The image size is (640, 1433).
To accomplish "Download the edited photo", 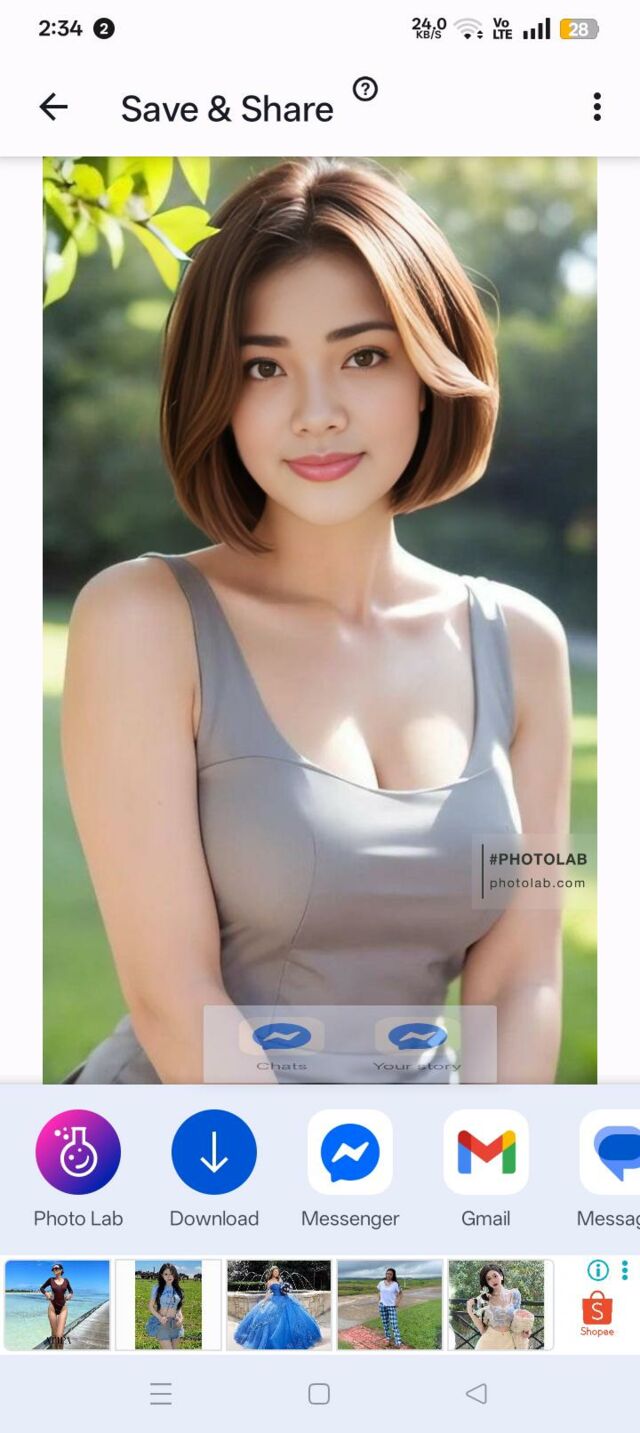I will tap(214, 1153).
